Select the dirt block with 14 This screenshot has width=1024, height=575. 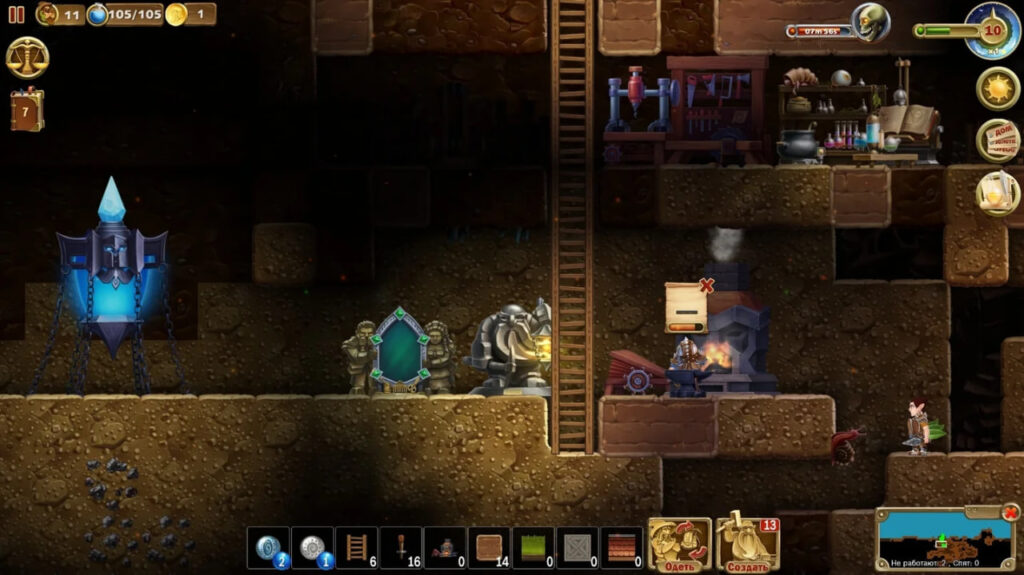[489, 548]
